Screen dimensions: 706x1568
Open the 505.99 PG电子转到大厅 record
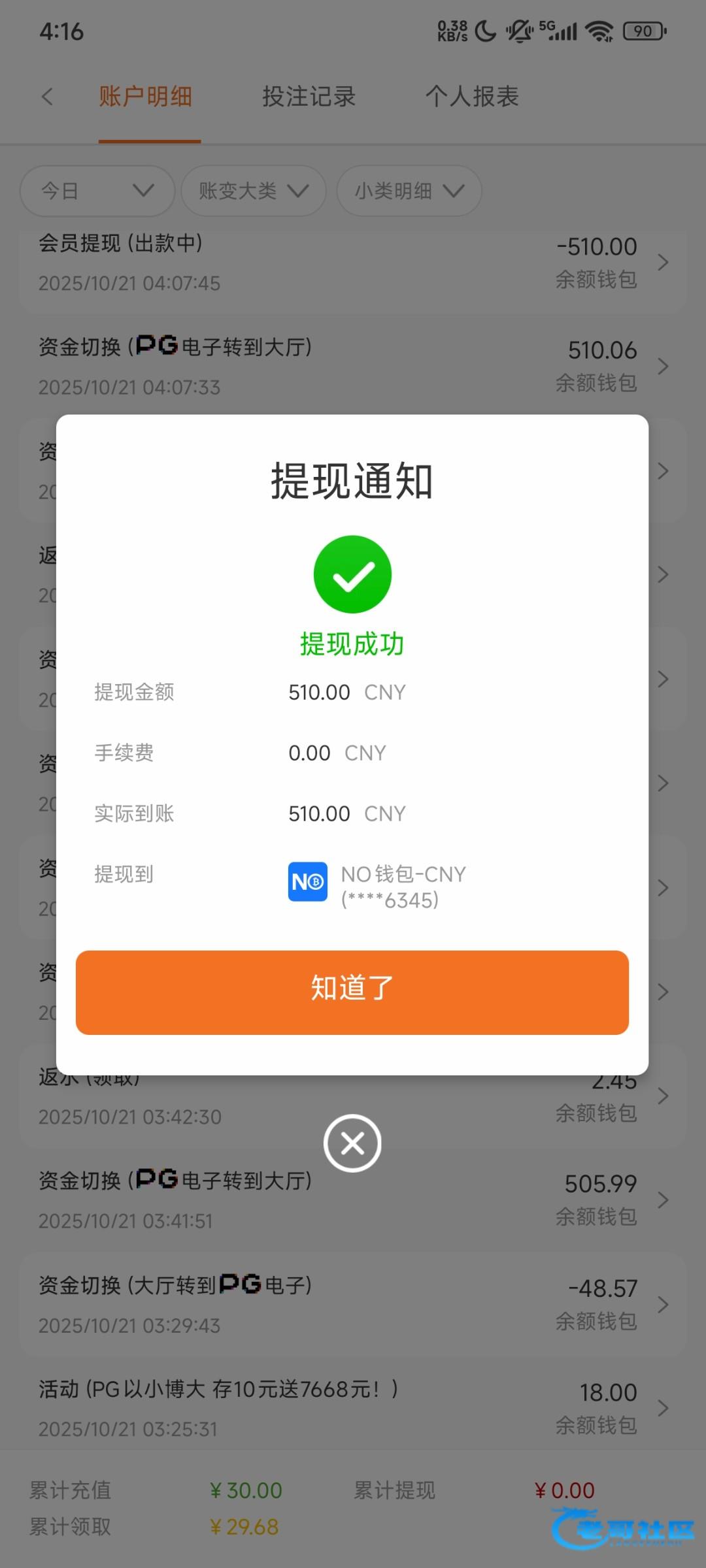(353, 1200)
